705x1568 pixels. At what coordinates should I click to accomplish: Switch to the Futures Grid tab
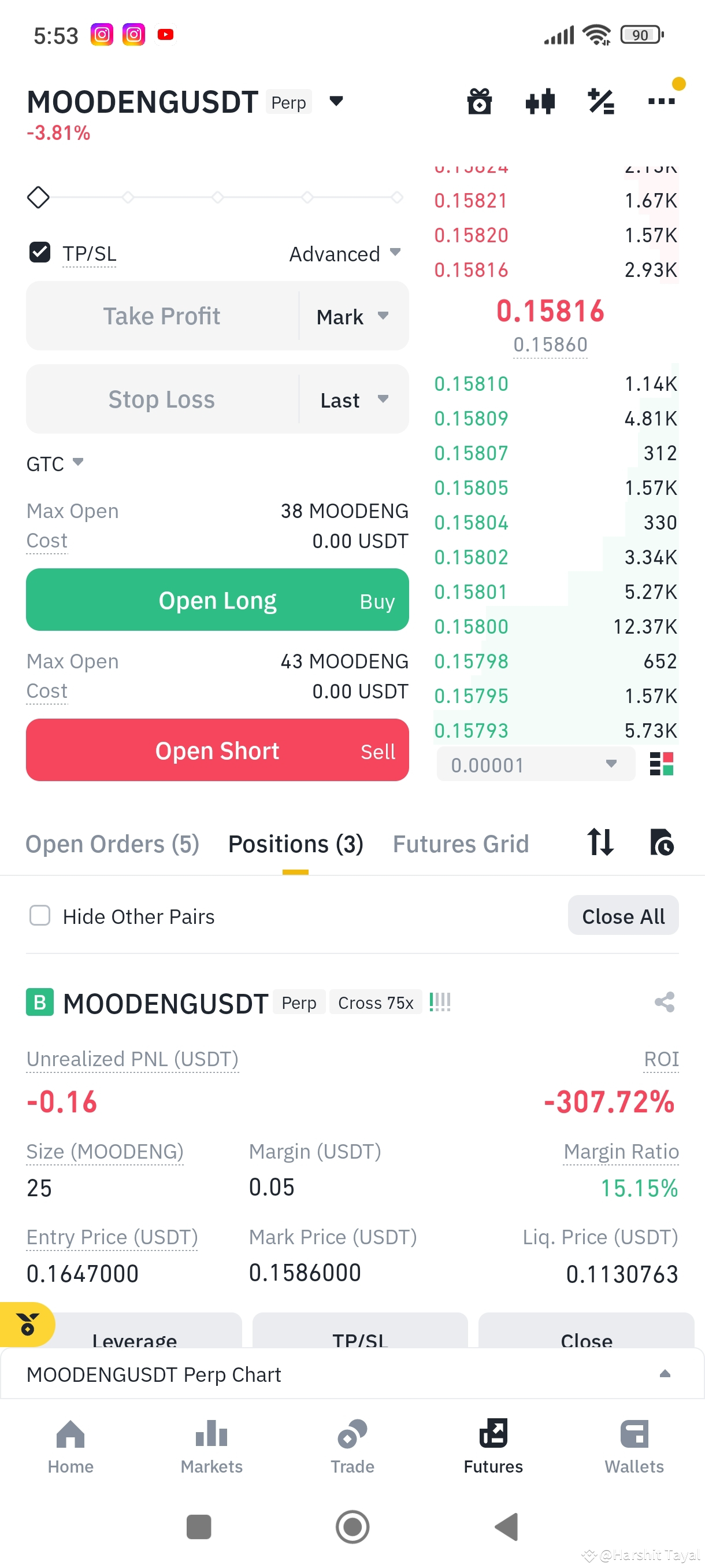tap(460, 843)
